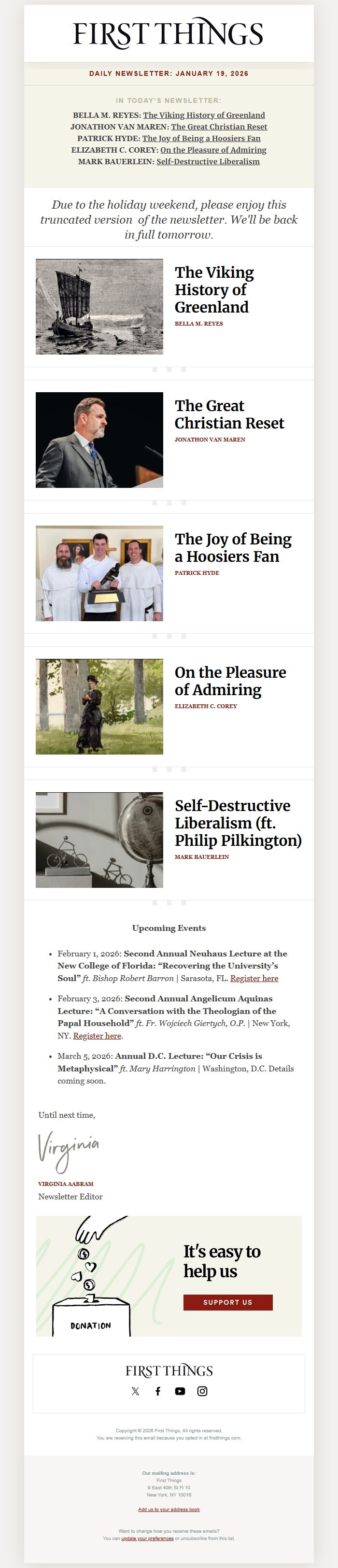Open the Viking ship article image
338x1568 pixels.
99,306
